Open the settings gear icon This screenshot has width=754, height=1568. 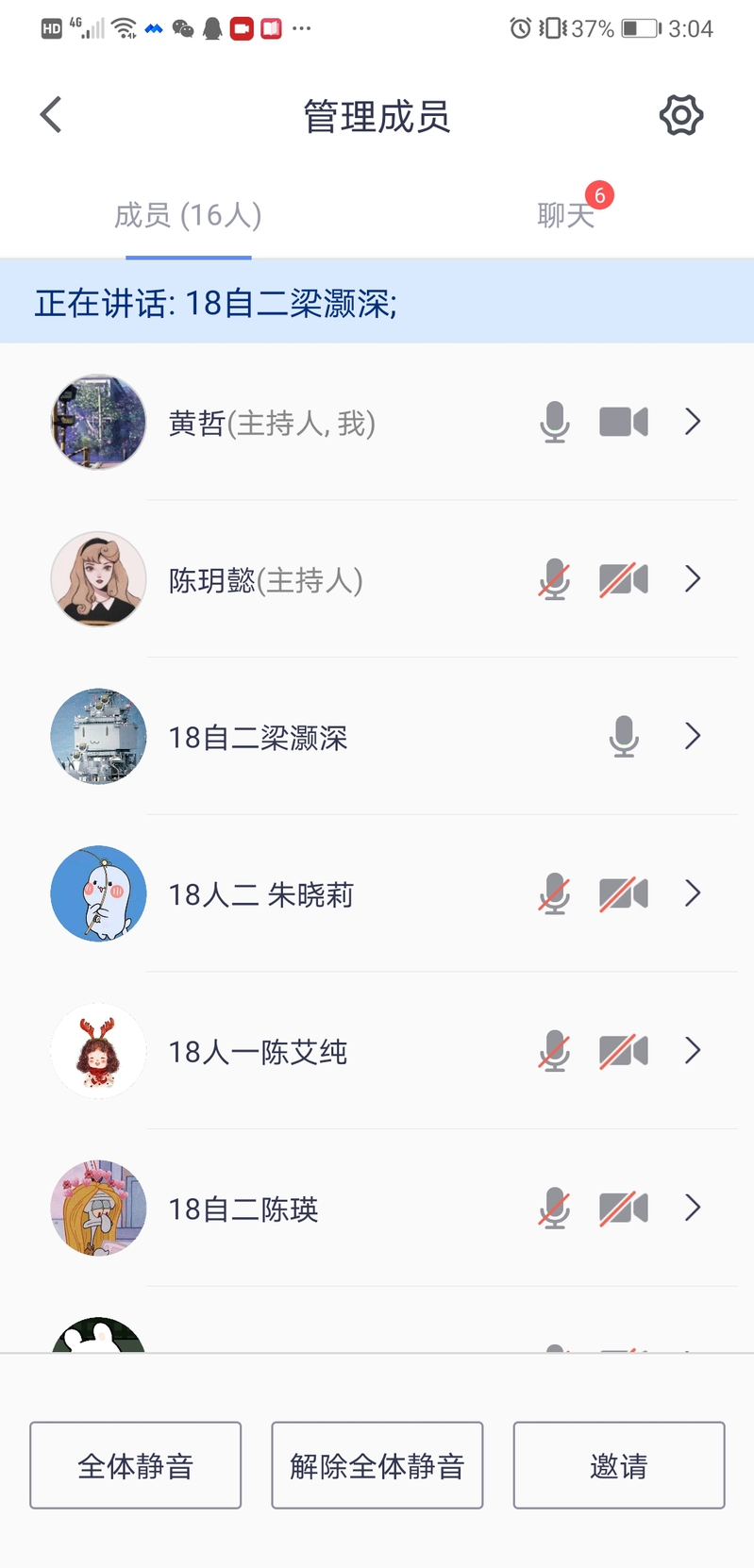click(x=680, y=115)
